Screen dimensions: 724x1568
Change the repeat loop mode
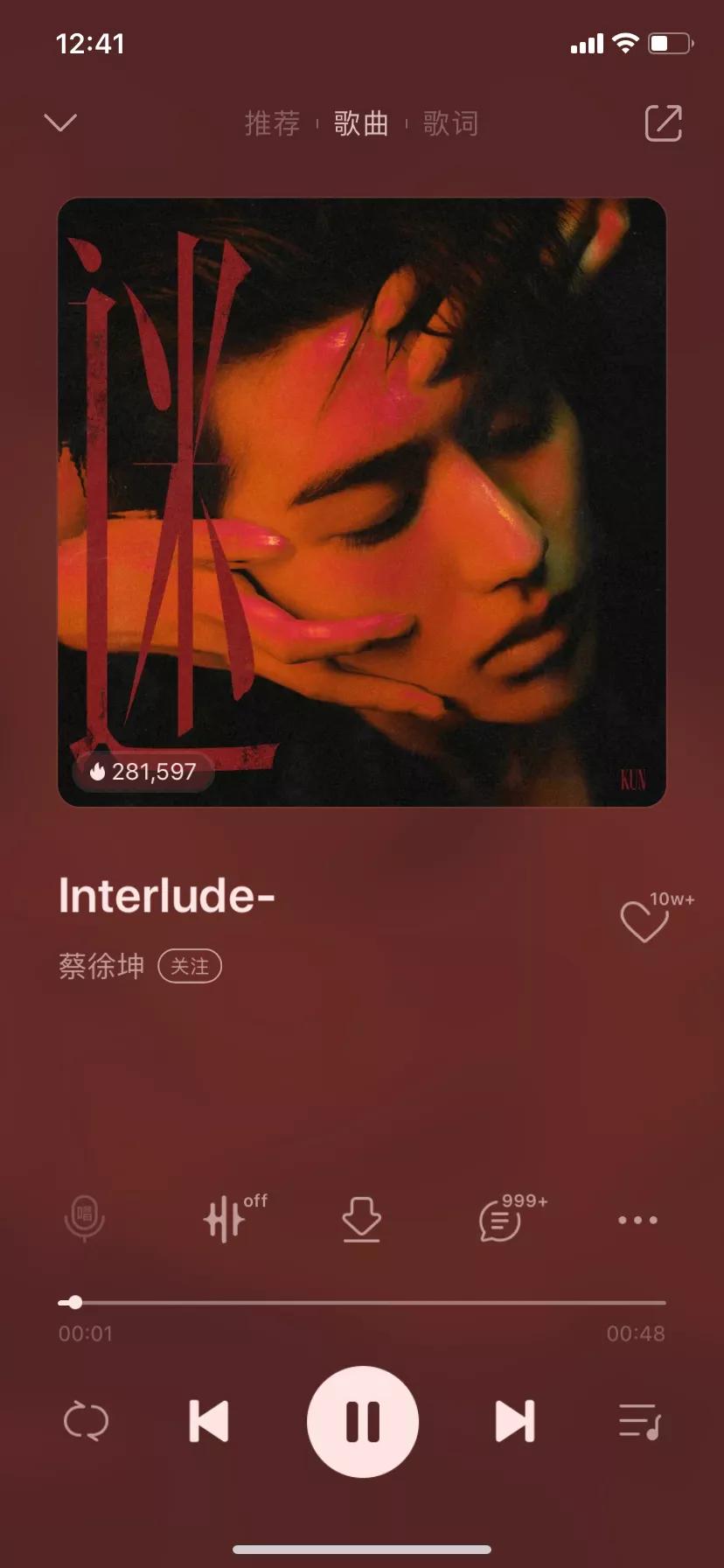(x=86, y=1421)
